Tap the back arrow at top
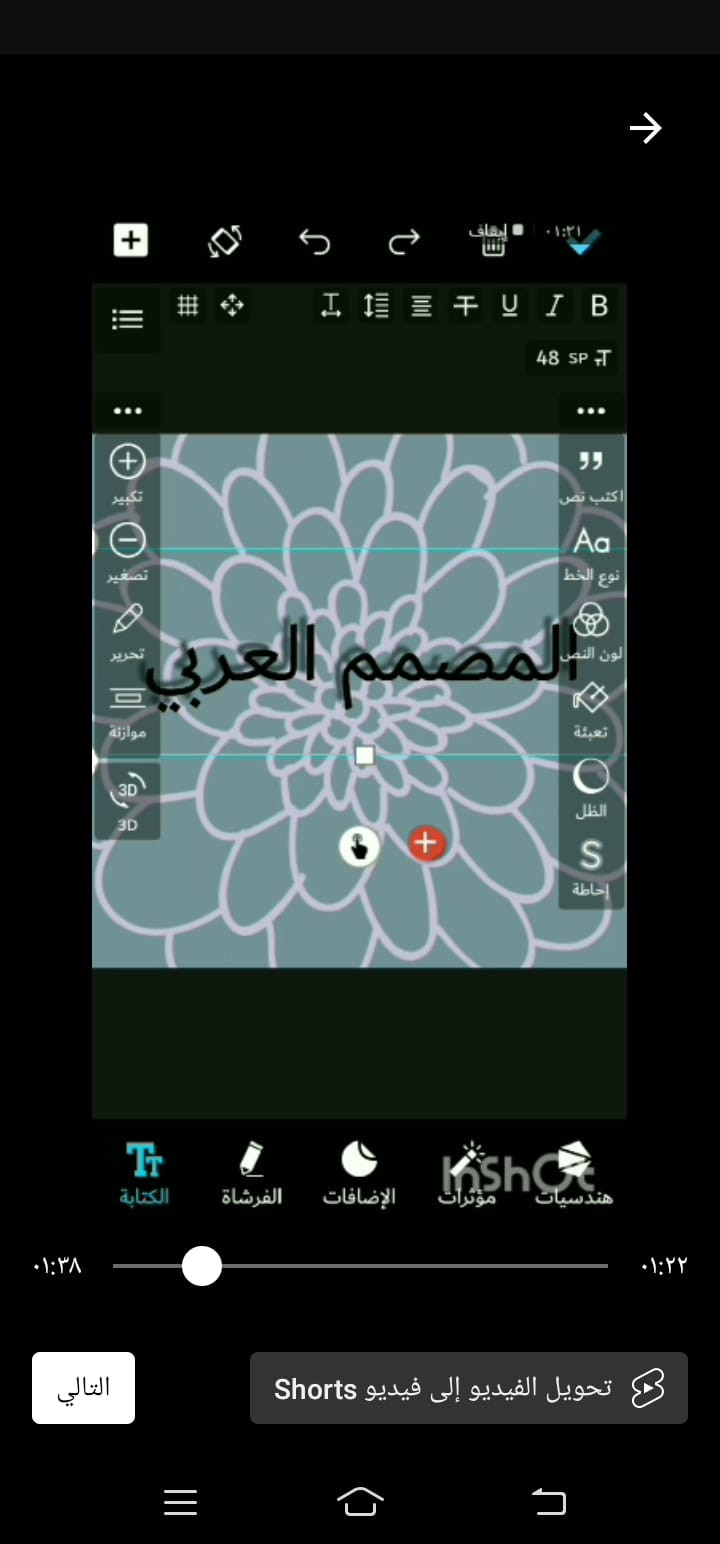The width and height of the screenshot is (720, 1544). (x=645, y=128)
